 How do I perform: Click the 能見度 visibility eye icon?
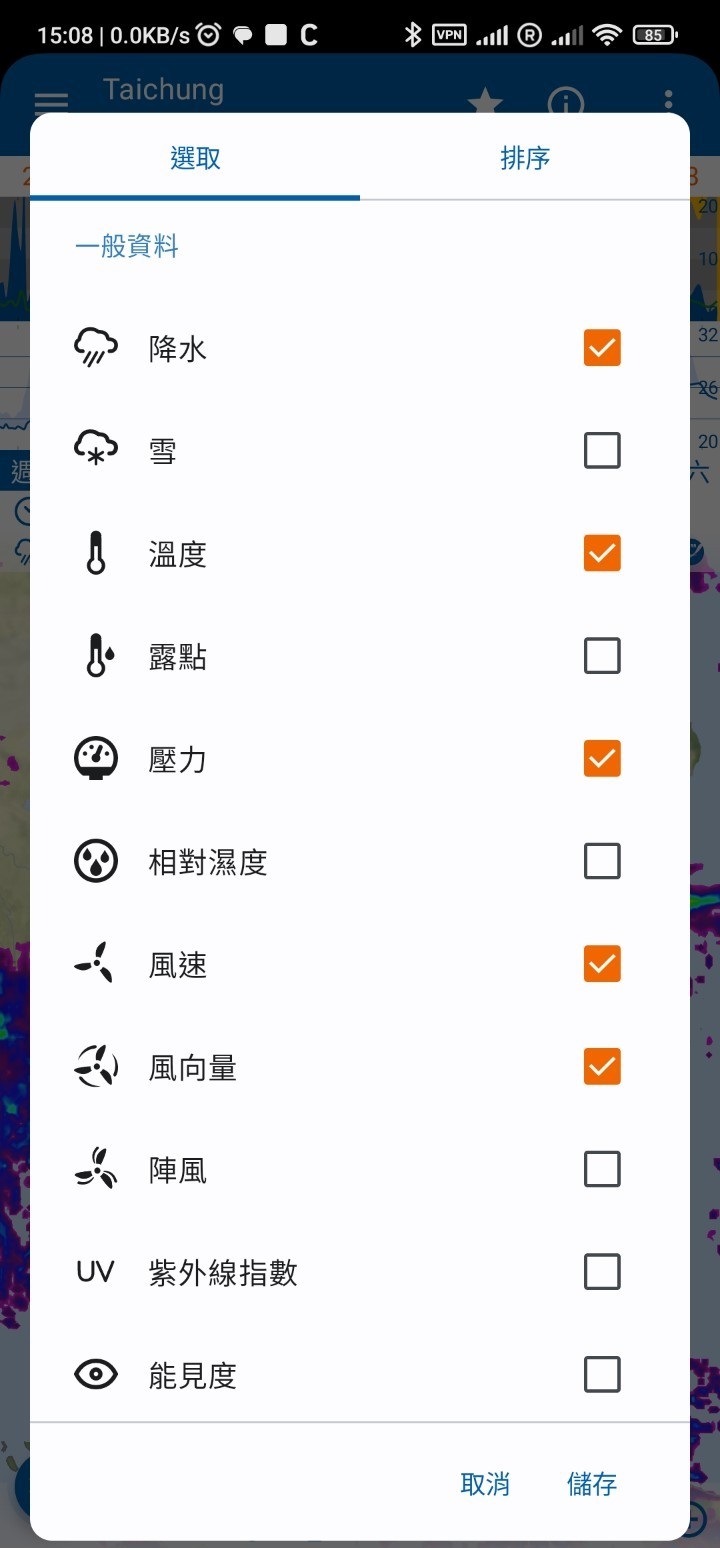click(95, 1374)
